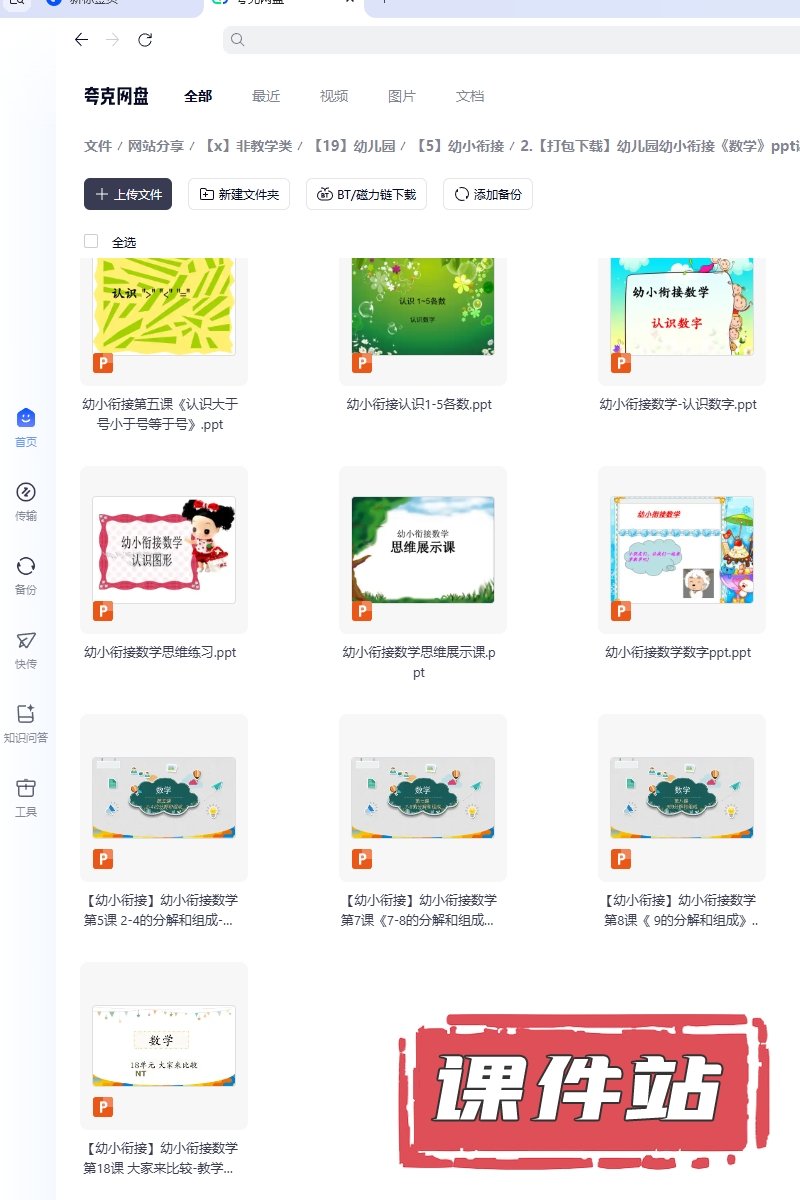Viewport: 800px width, 1200px height.
Task: Reload the page
Action: pos(145,40)
